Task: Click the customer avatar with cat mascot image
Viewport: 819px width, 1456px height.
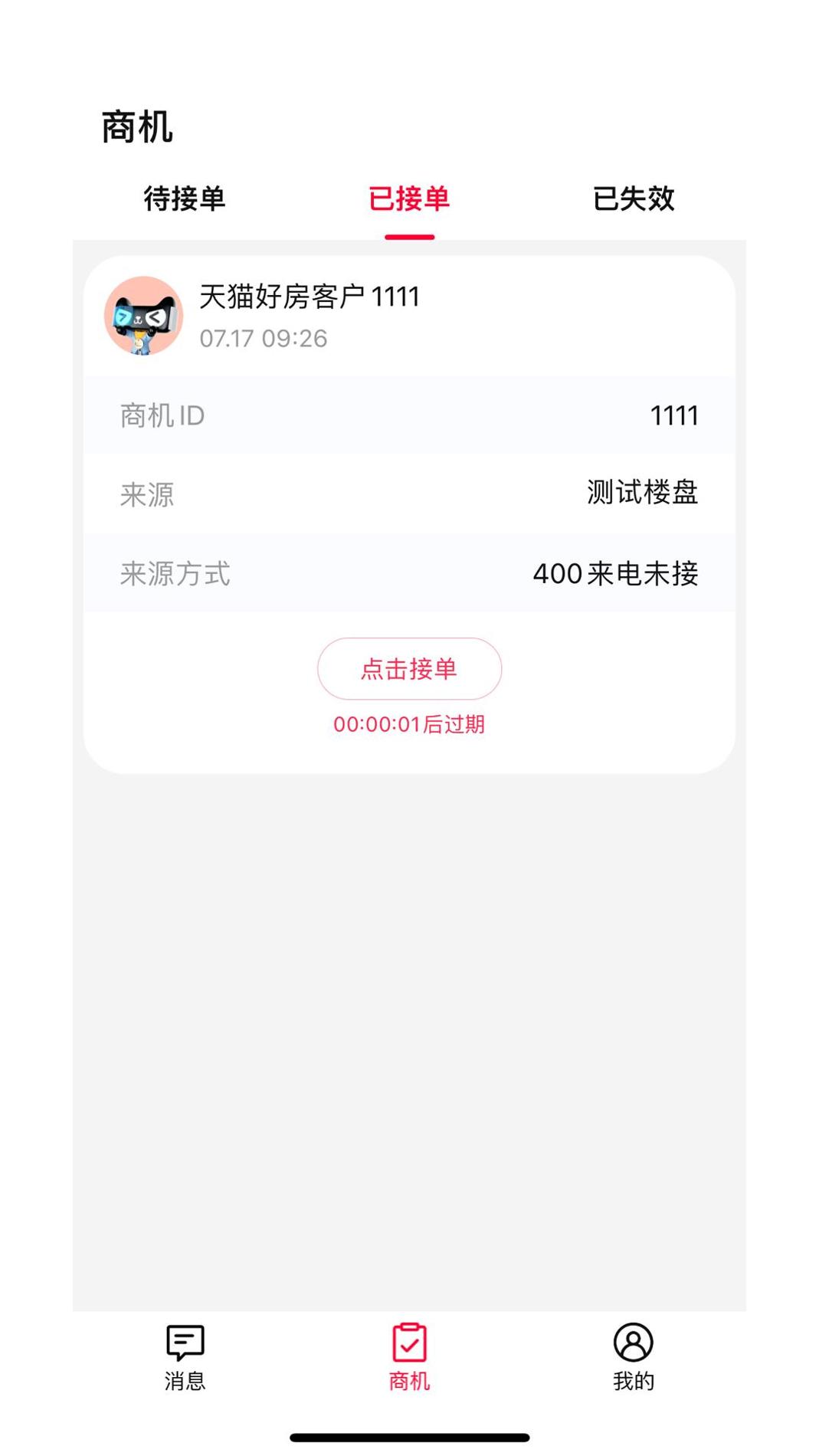Action: tap(143, 317)
